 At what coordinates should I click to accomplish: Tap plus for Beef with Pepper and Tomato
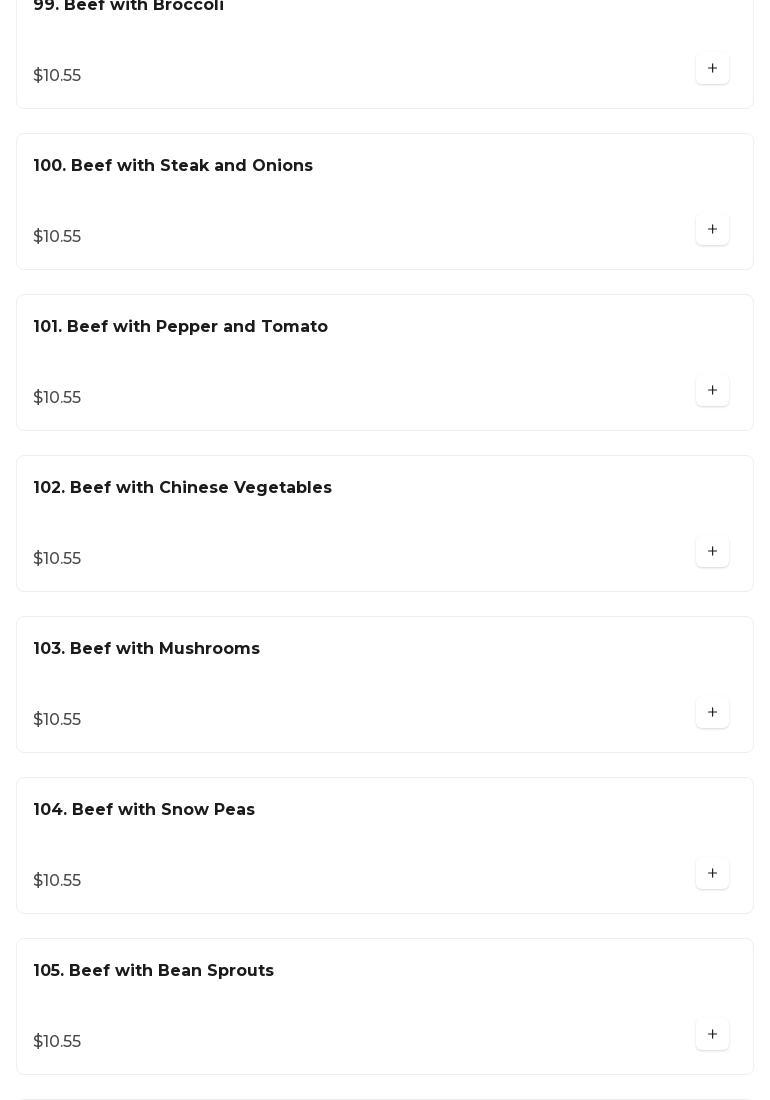click(712, 391)
